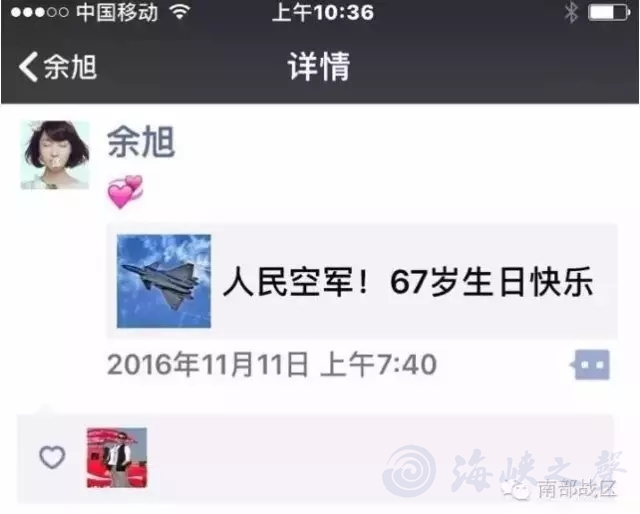Open 余旭's profile avatar

[x=55, y=156]
